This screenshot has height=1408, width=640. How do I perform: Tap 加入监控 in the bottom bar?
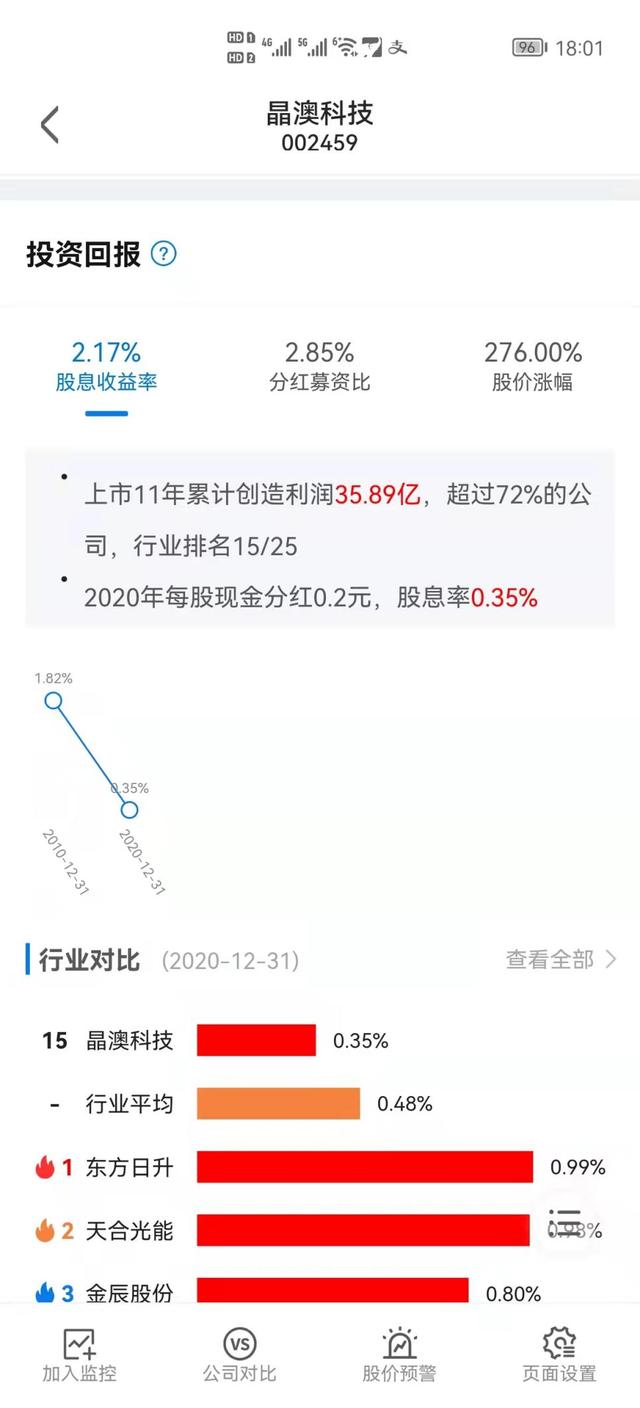[79, 1356]
